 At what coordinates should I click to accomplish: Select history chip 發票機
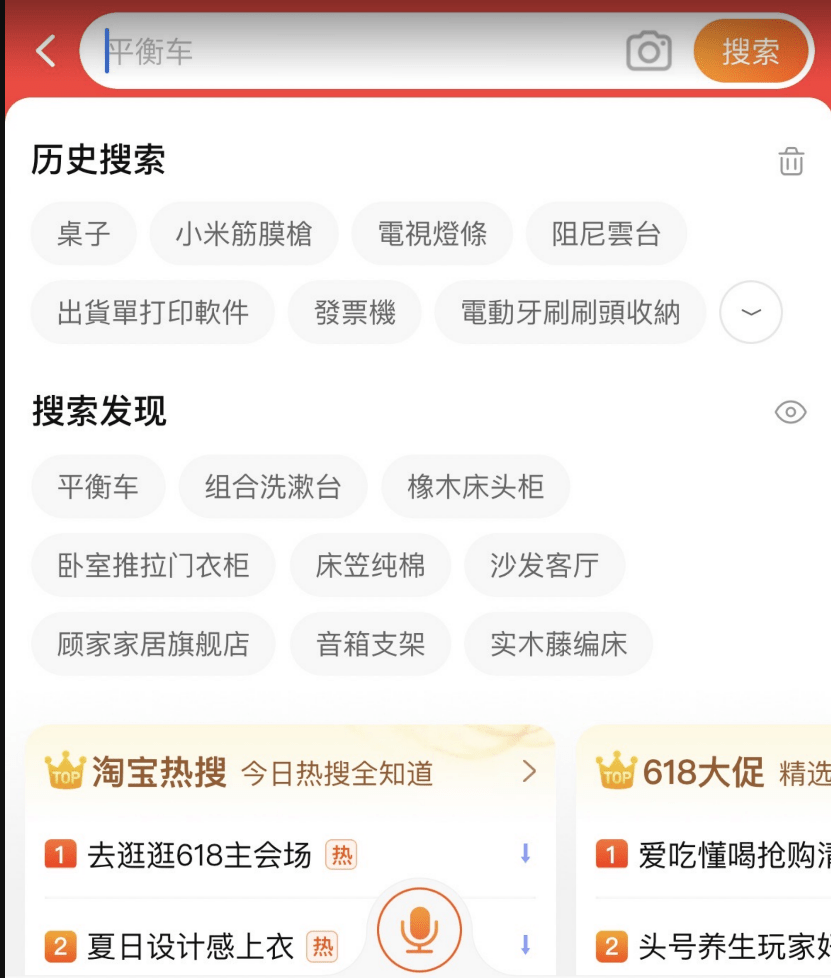[x=355, y=312]
